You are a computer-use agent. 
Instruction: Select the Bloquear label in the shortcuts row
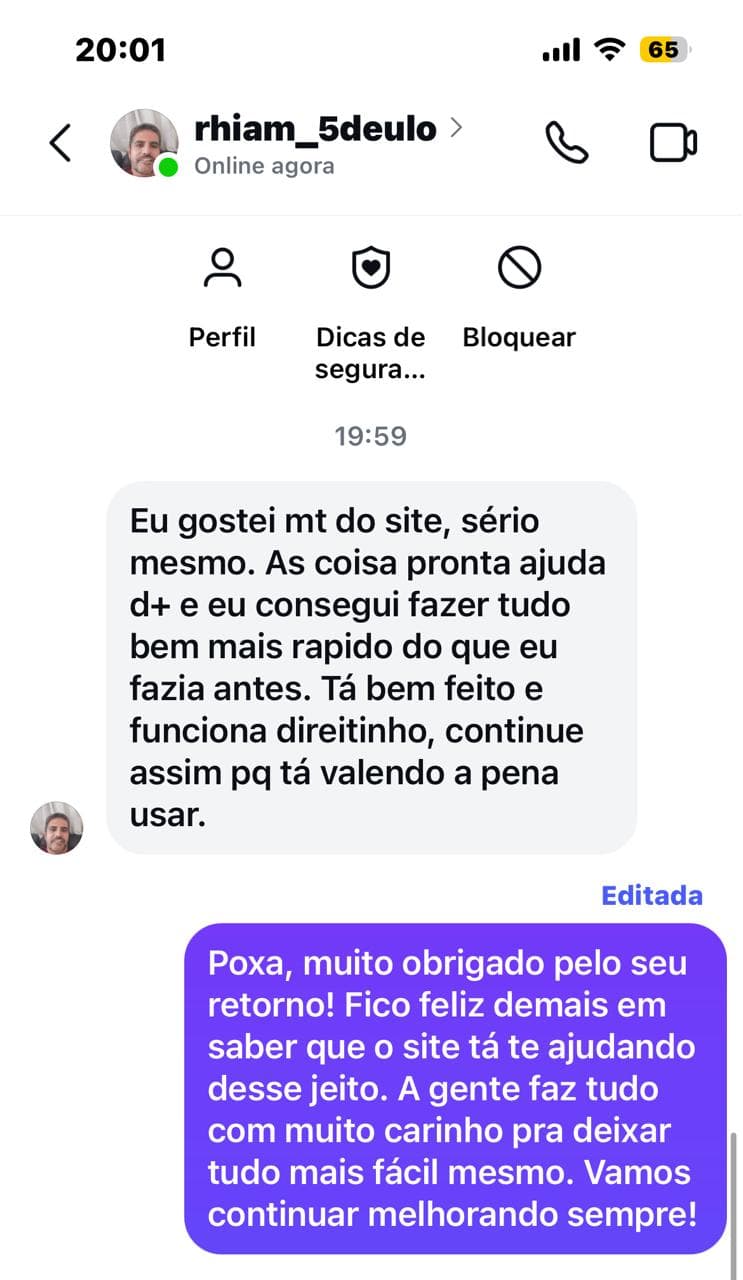518,337
